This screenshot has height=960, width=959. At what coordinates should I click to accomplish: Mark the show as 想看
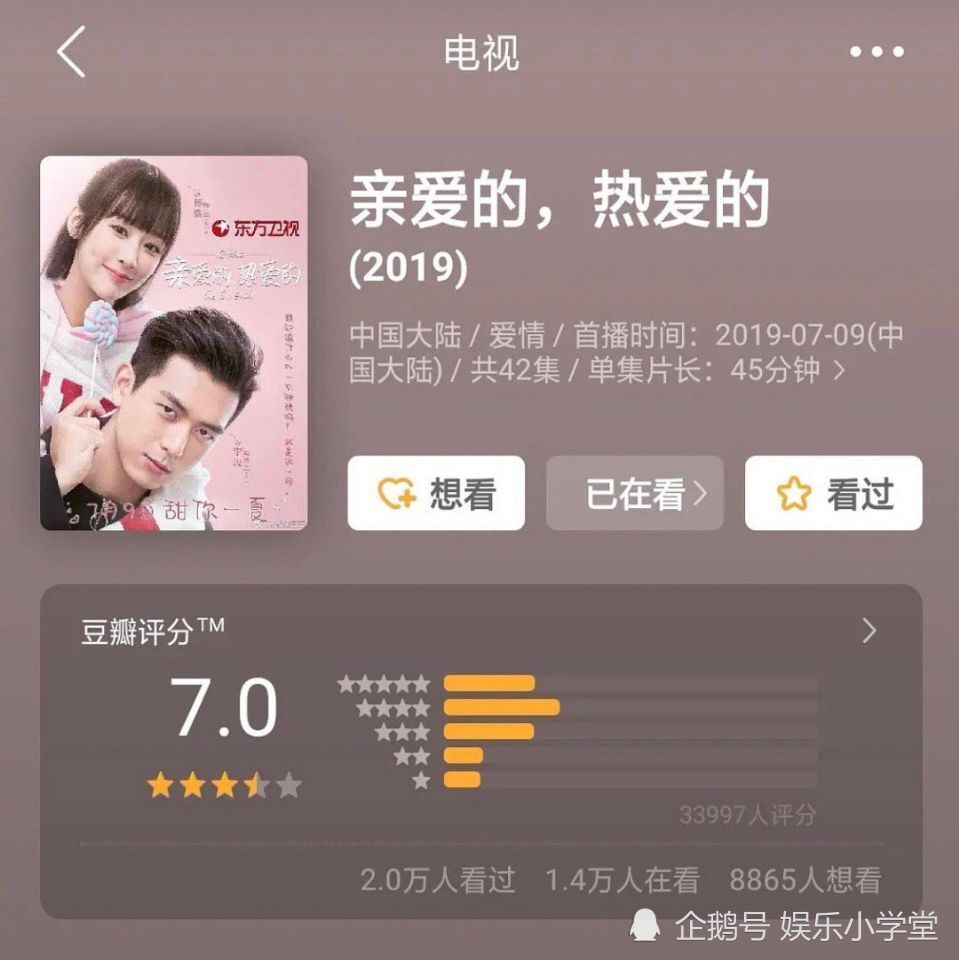(436, 493)
